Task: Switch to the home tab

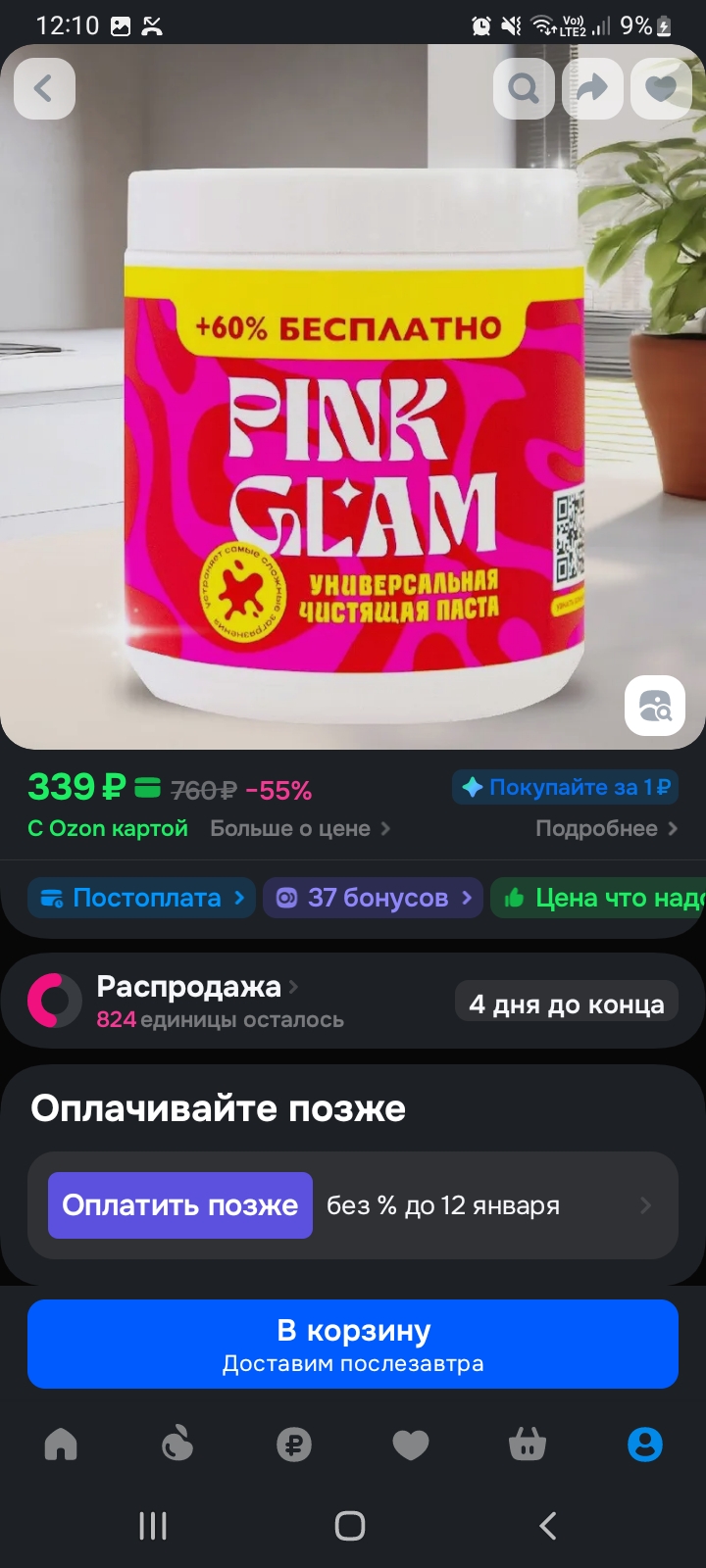Action: point(61,1445)
